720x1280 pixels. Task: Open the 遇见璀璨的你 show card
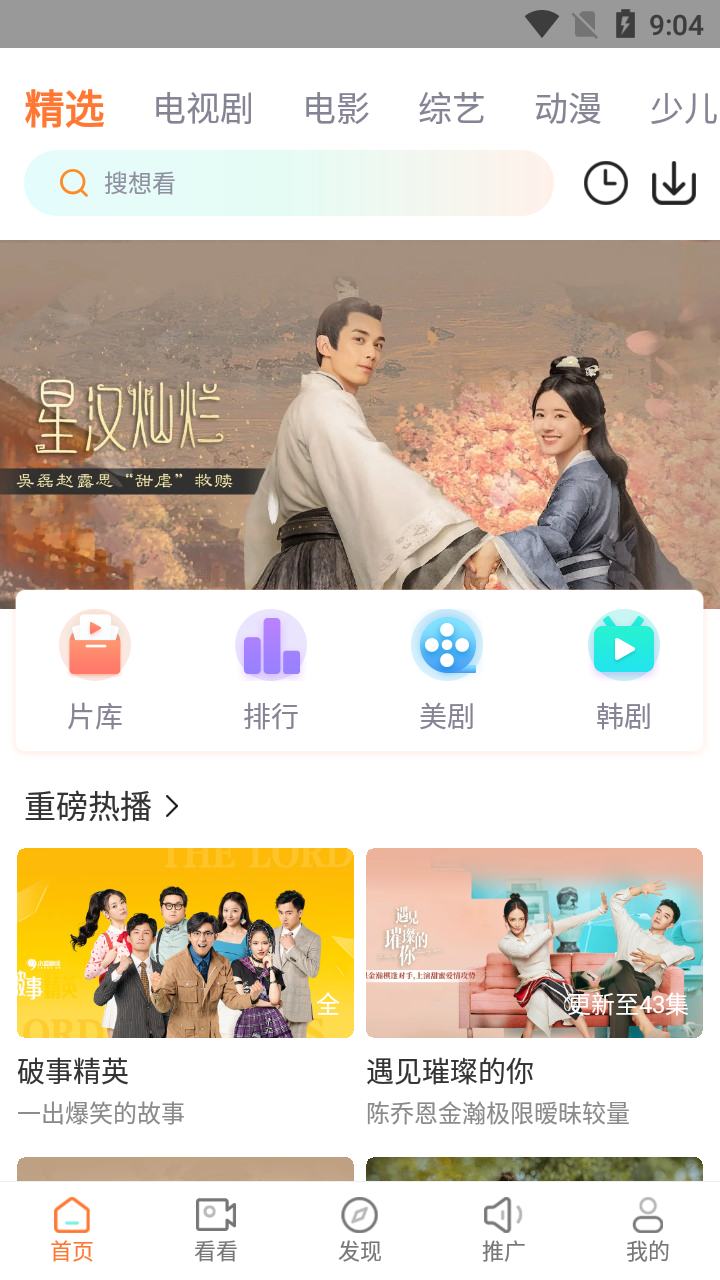click(534, 943)
